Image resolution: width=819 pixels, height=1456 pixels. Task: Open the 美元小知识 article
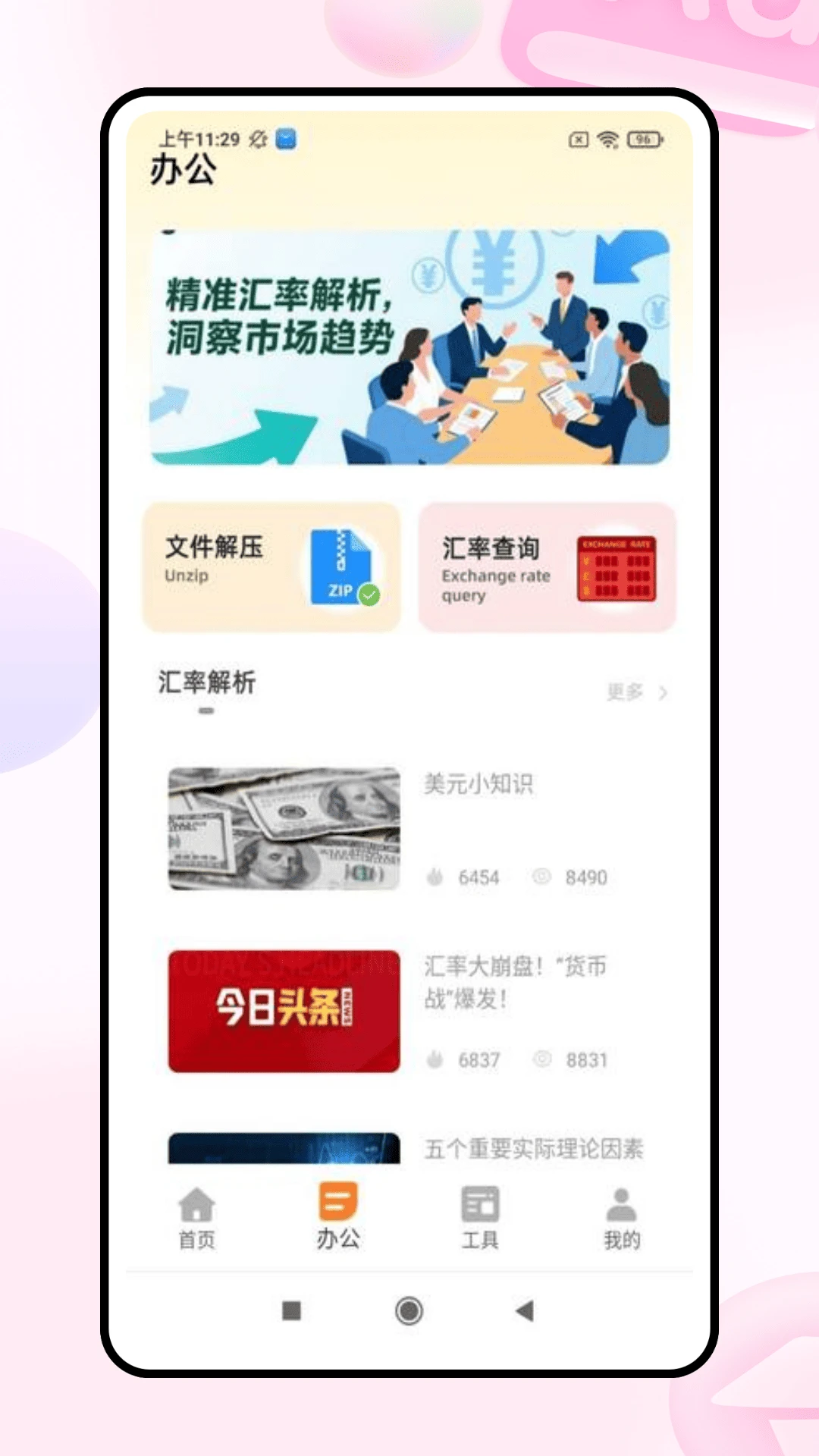[x=479, y=785]
